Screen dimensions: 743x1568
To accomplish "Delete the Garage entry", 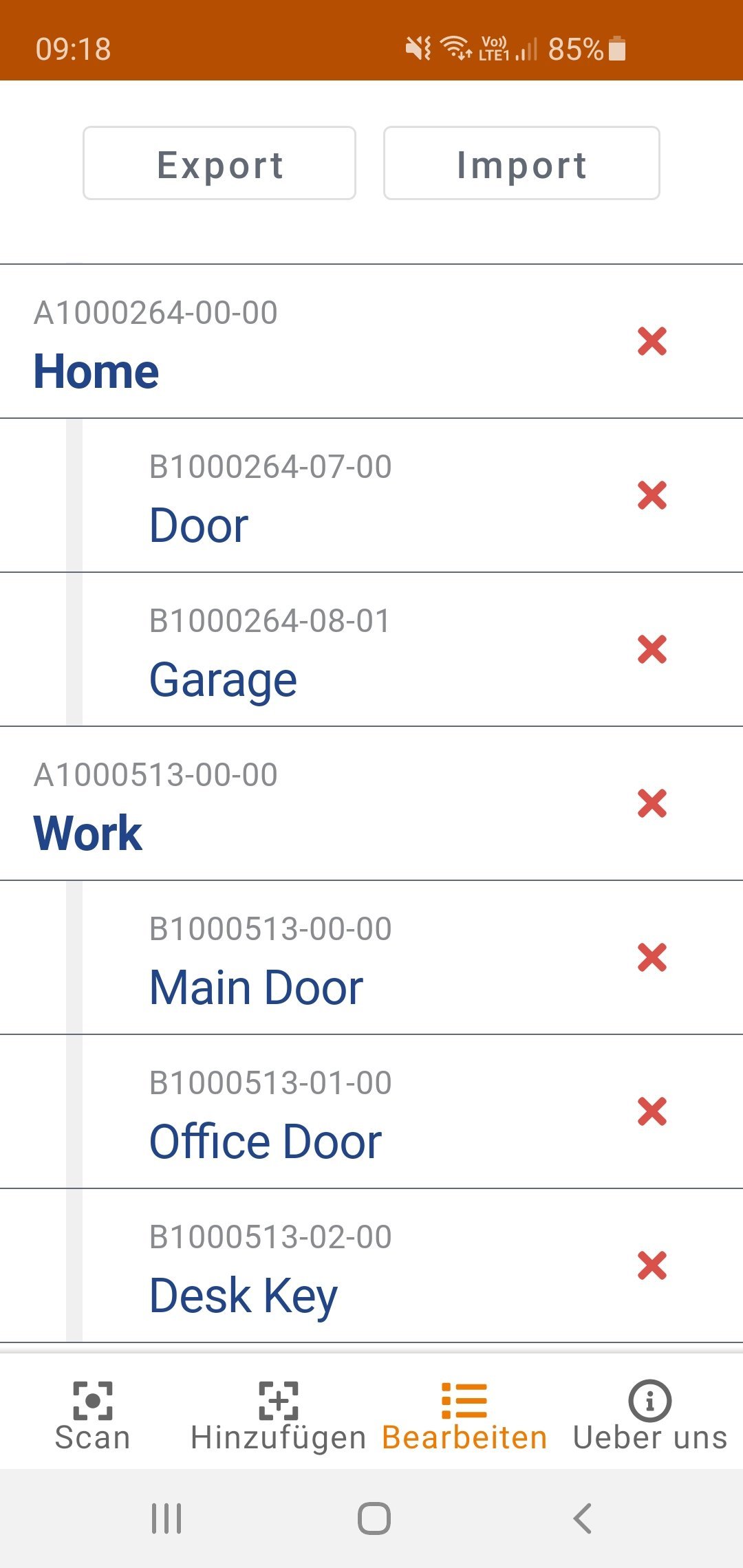I will coord(652,649).
